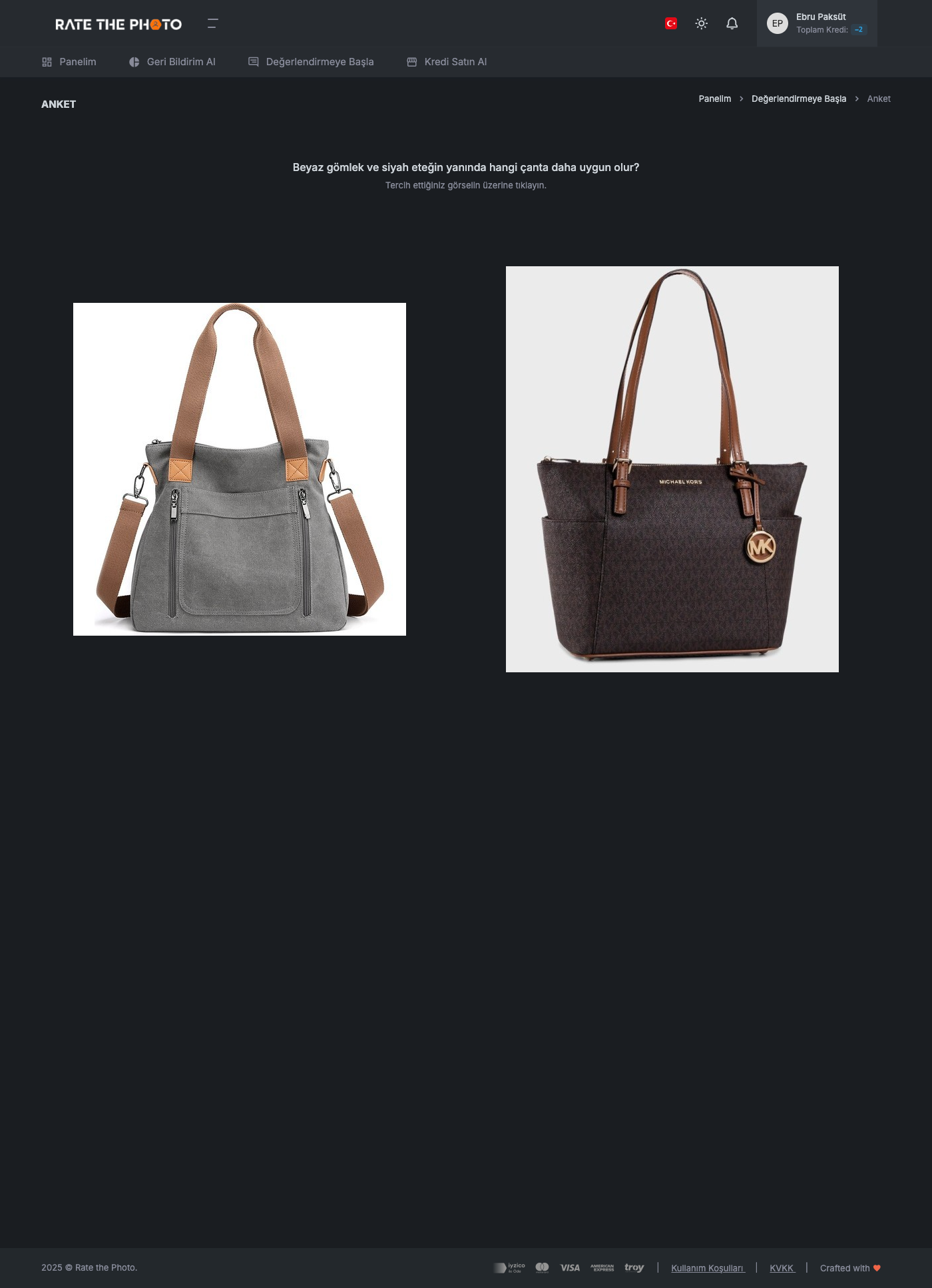The image size is (932, 1288).
Task: Open the hamburger menu toggle
Action: (x=212, y=24)
